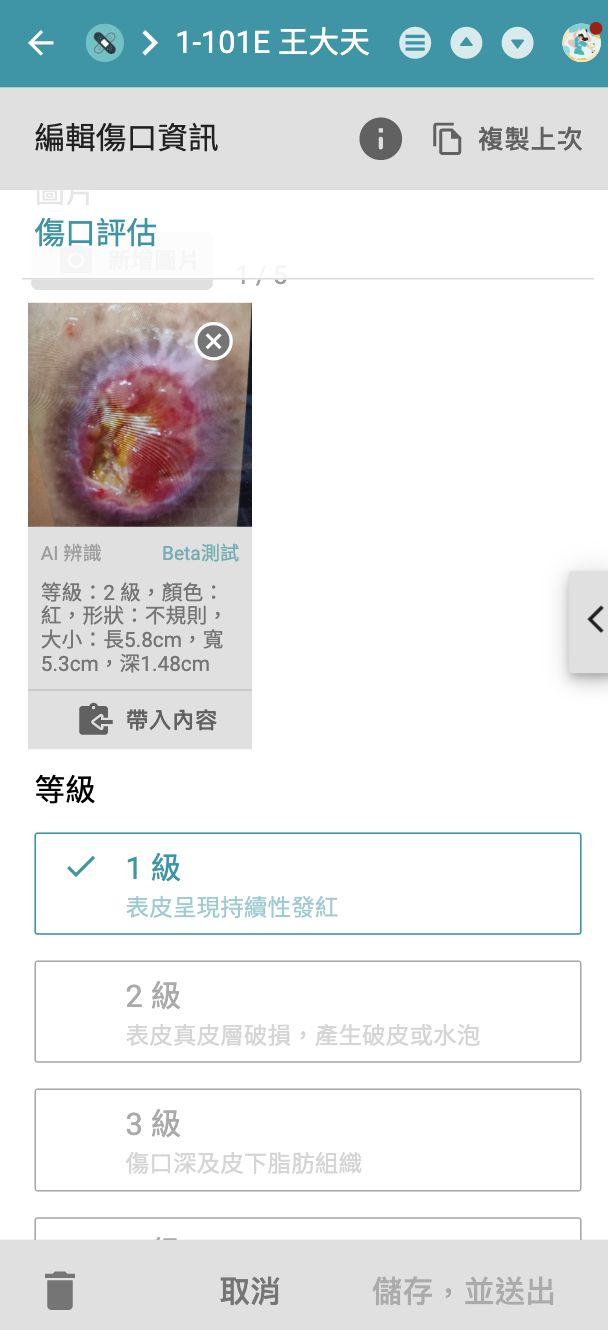Go back with the arrow icon
Screen dimensions: 608x1330
[41, 43]
